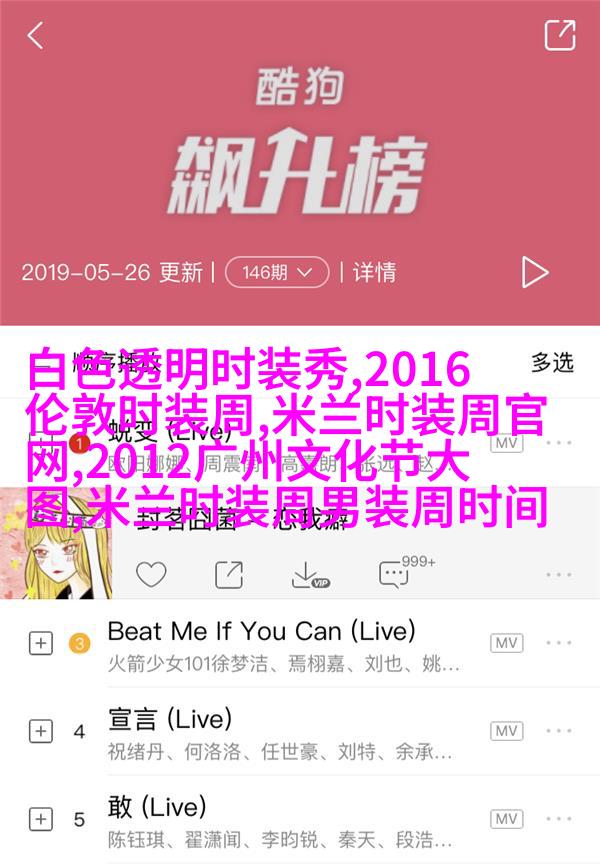The image size is (600, 864).
Task: Play all songs on the chart
Action: click(x=535, y=272)
